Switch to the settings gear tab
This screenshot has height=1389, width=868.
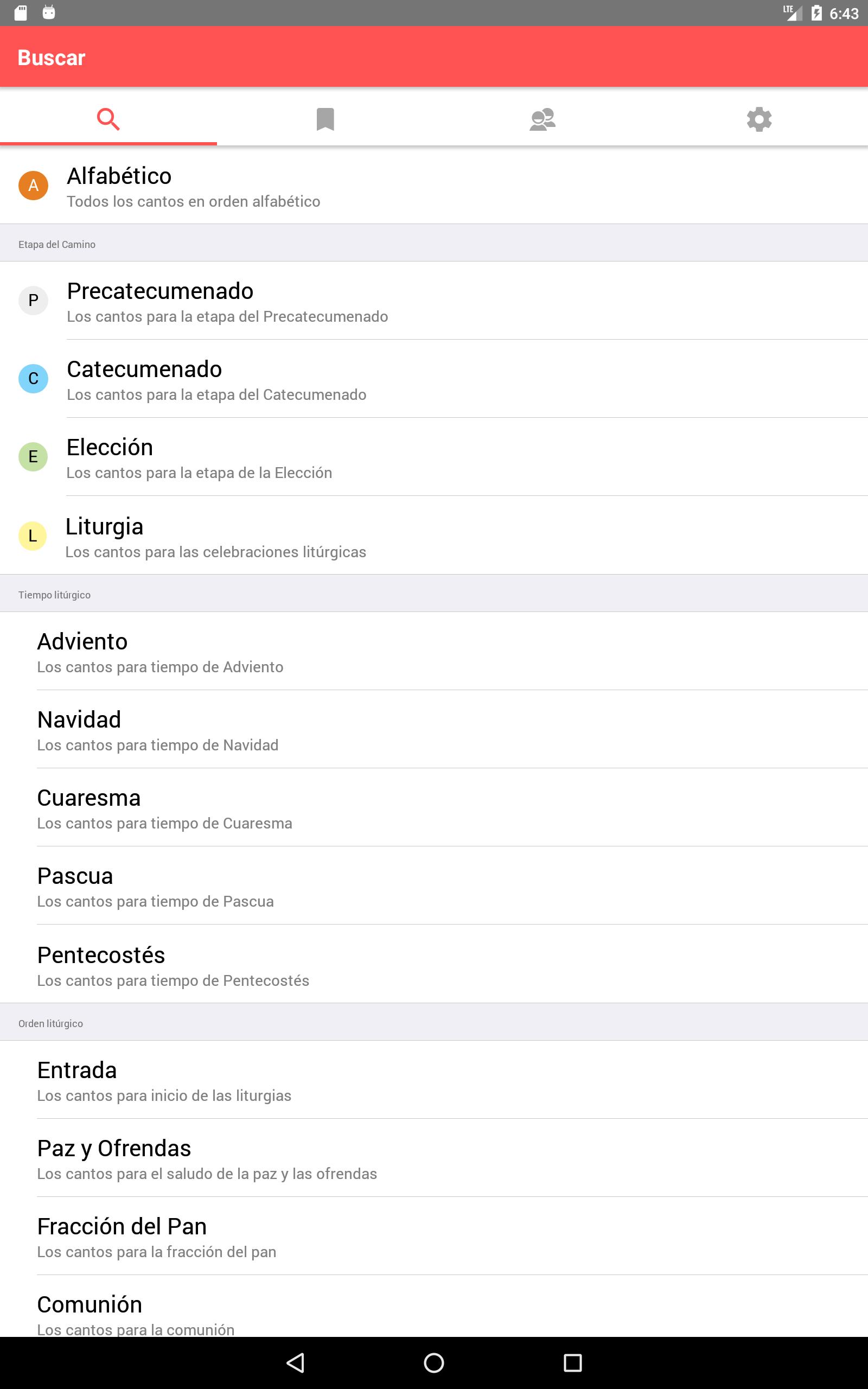[x=759, y=119]
